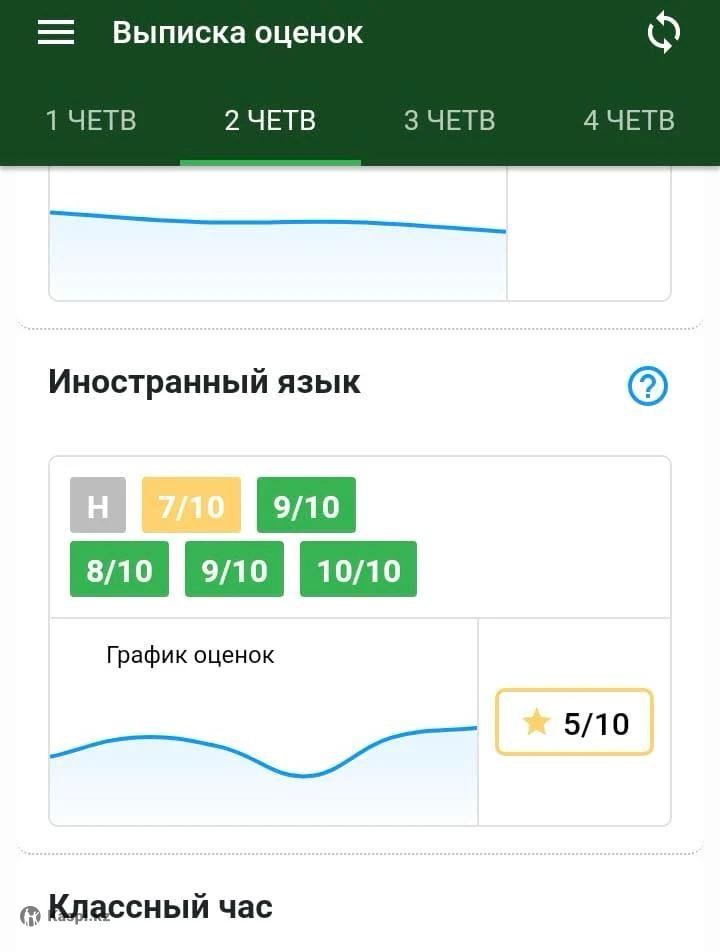Show the 4 ЧЕТВ quarter grades
Screen dimensions: 720x952
629,121
